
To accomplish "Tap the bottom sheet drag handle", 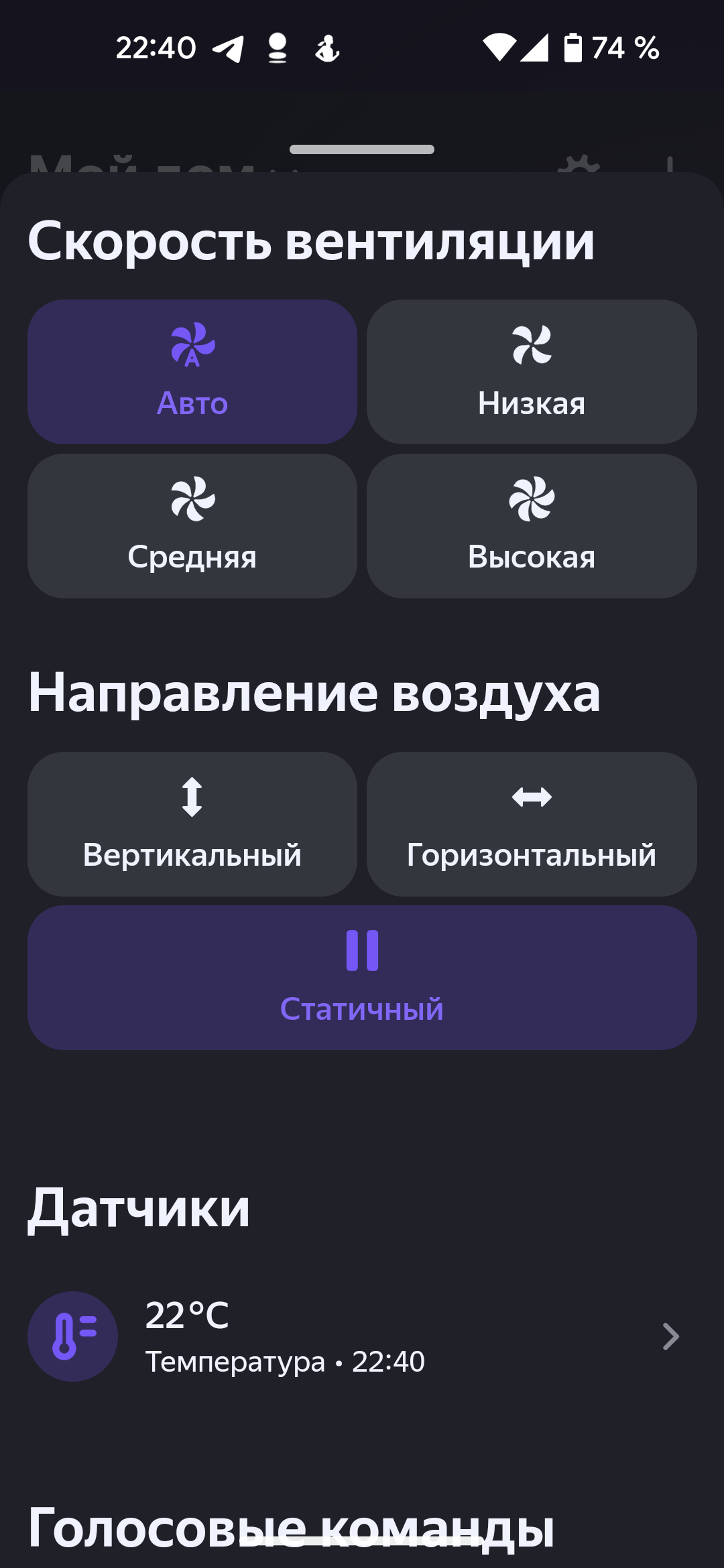I will (x=362, y=149).
